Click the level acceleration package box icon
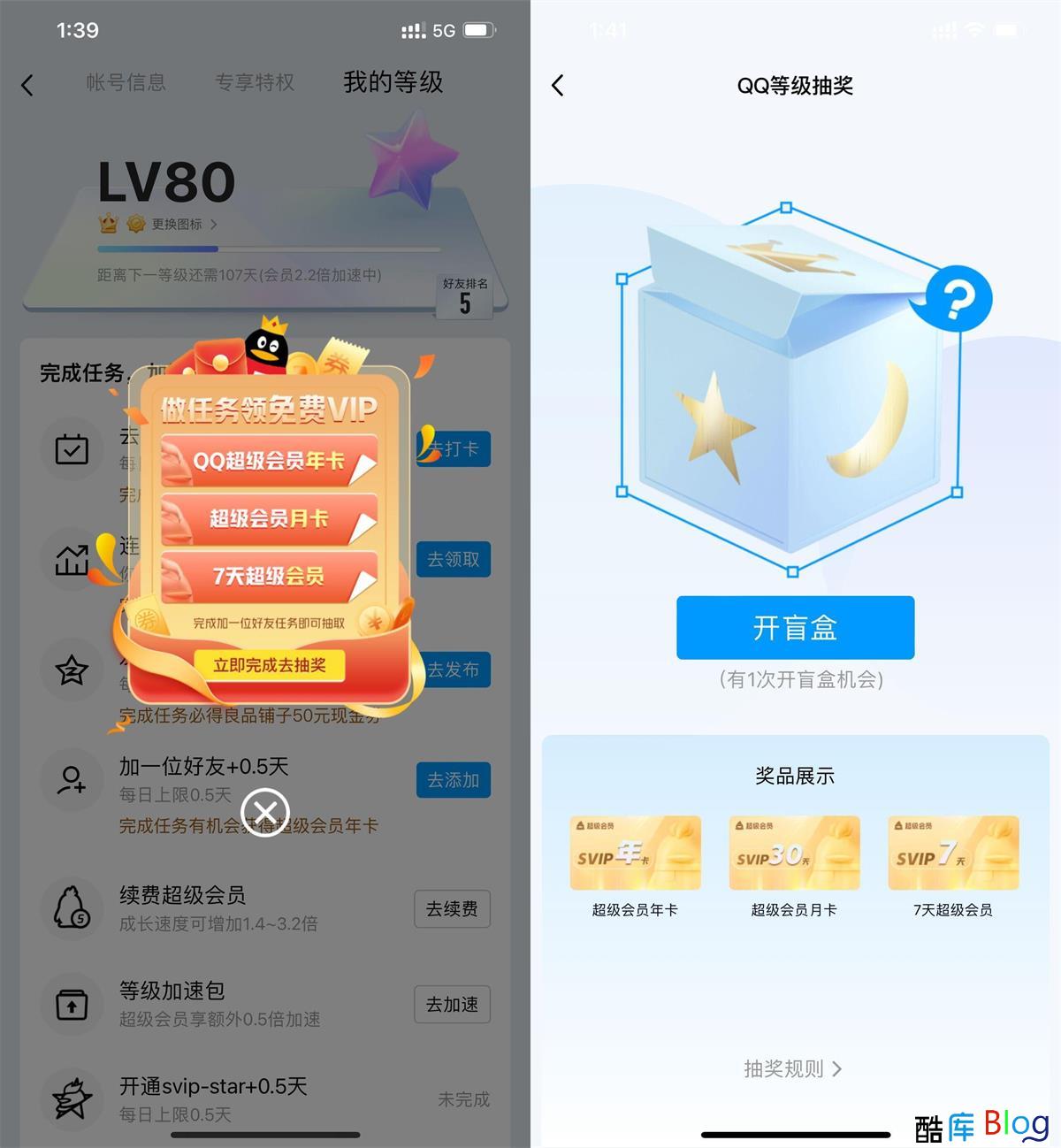The width and height of the screenshot is (1061, 1148). coord(72,1005)
